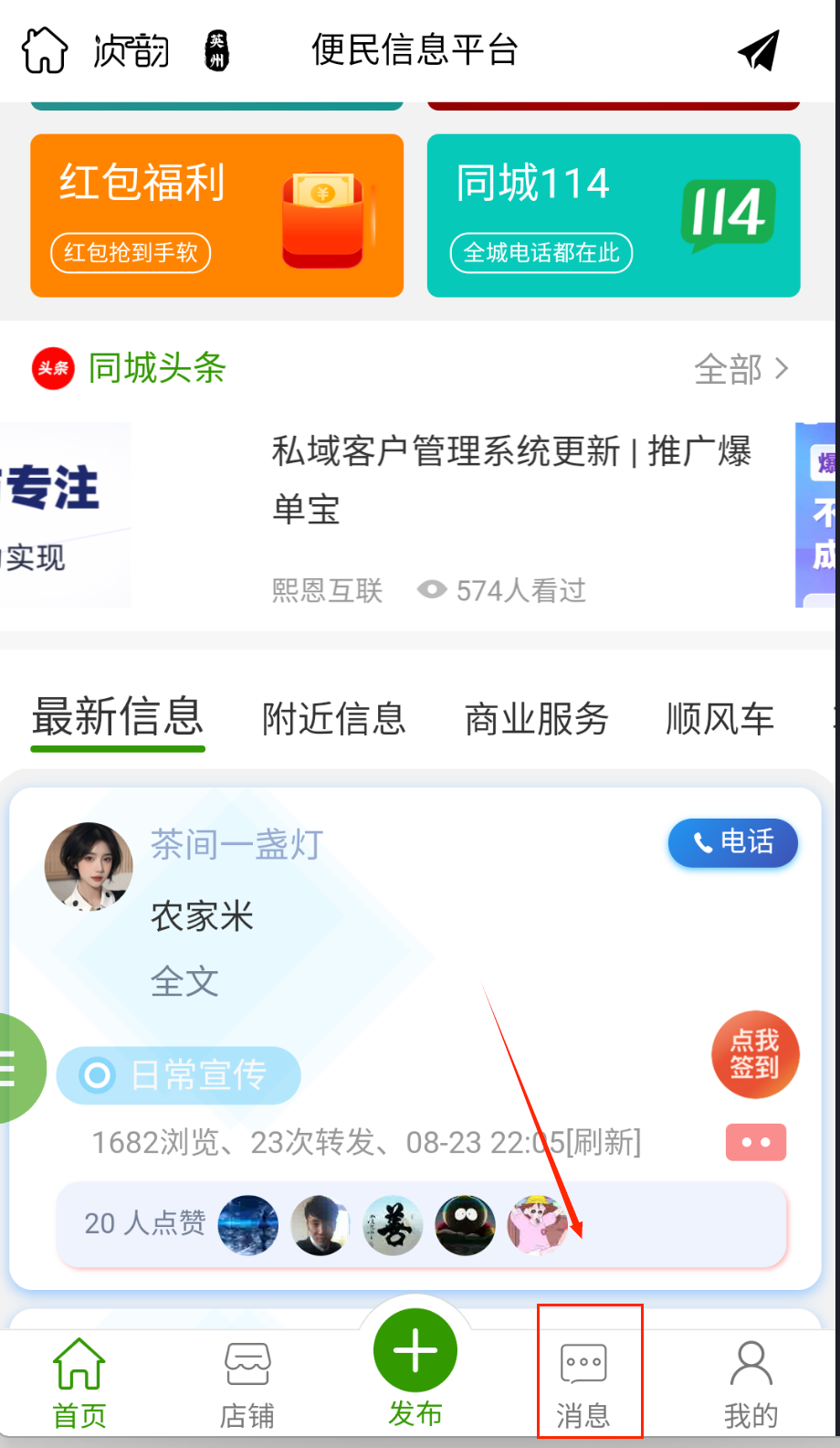Call poster via 电话 button
The width and height of the screenshot is (840, 1448).
(732, 842)
